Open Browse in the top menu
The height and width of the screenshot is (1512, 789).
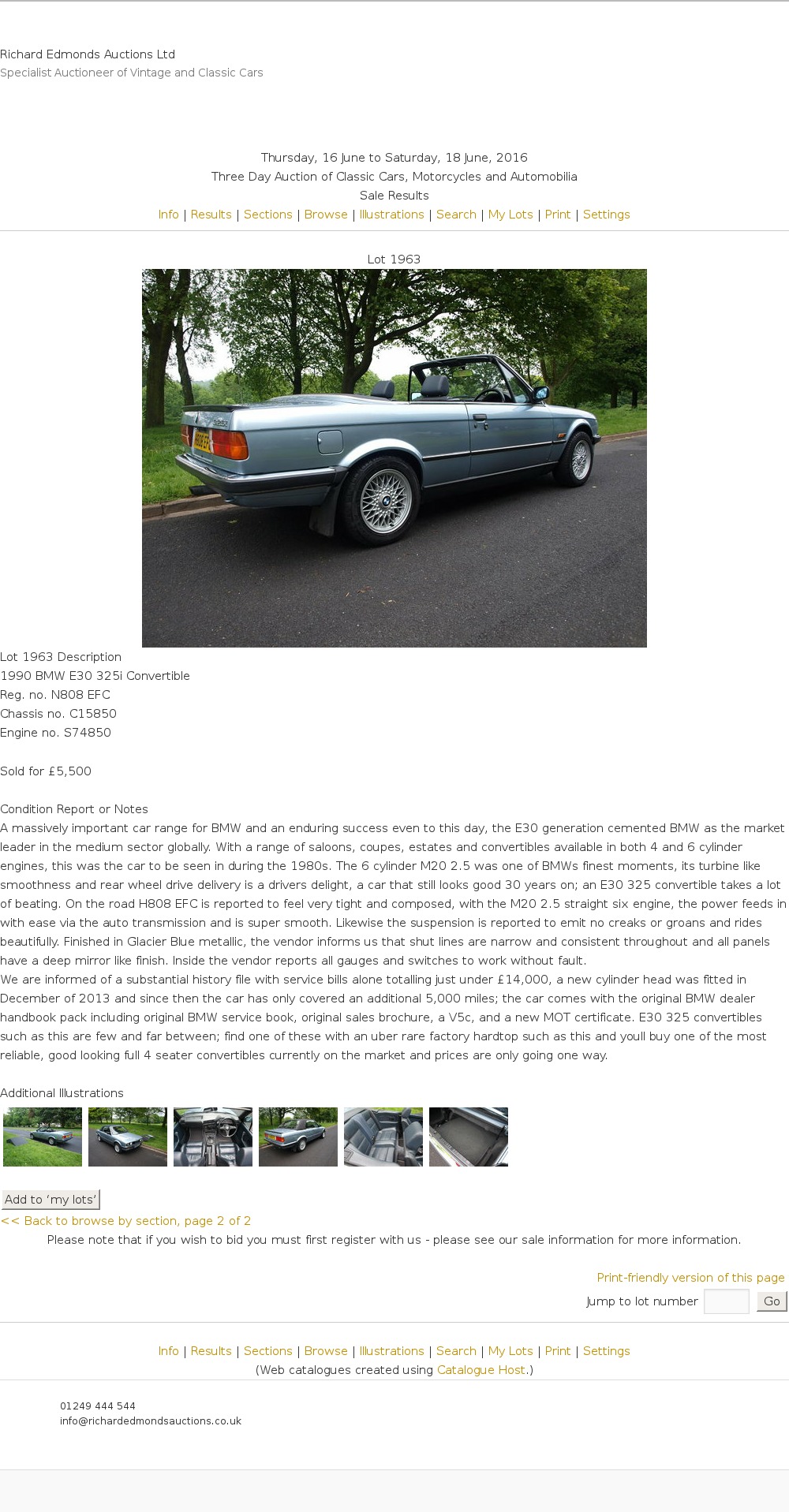point(326,215)
